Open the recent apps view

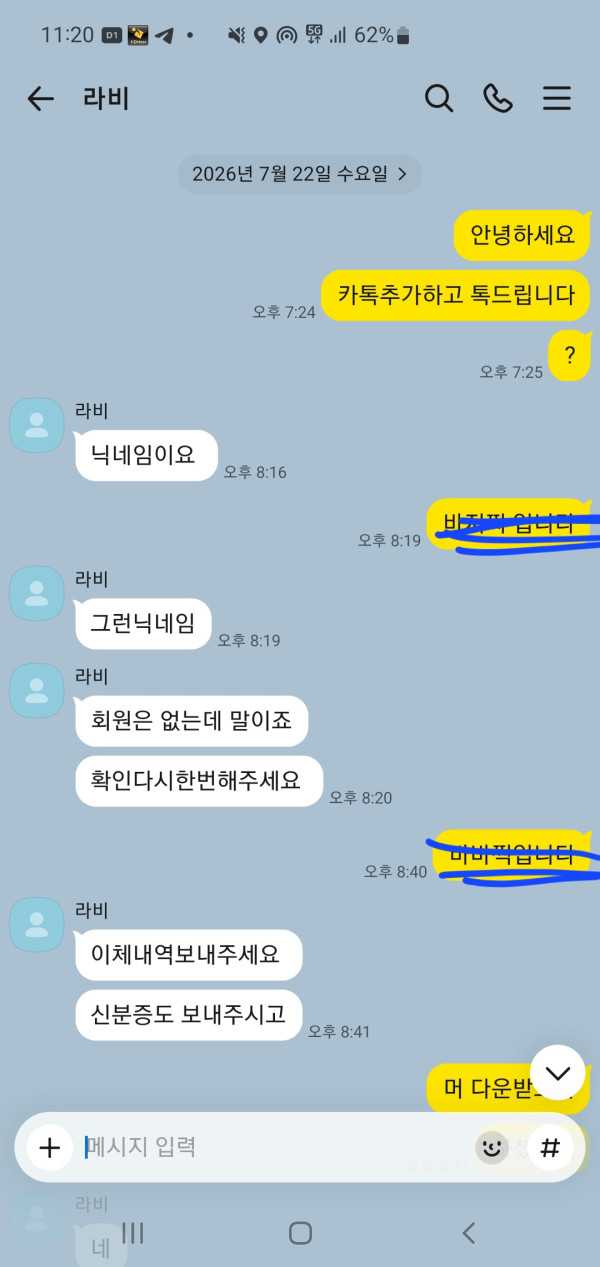(x=133, y=1233)
